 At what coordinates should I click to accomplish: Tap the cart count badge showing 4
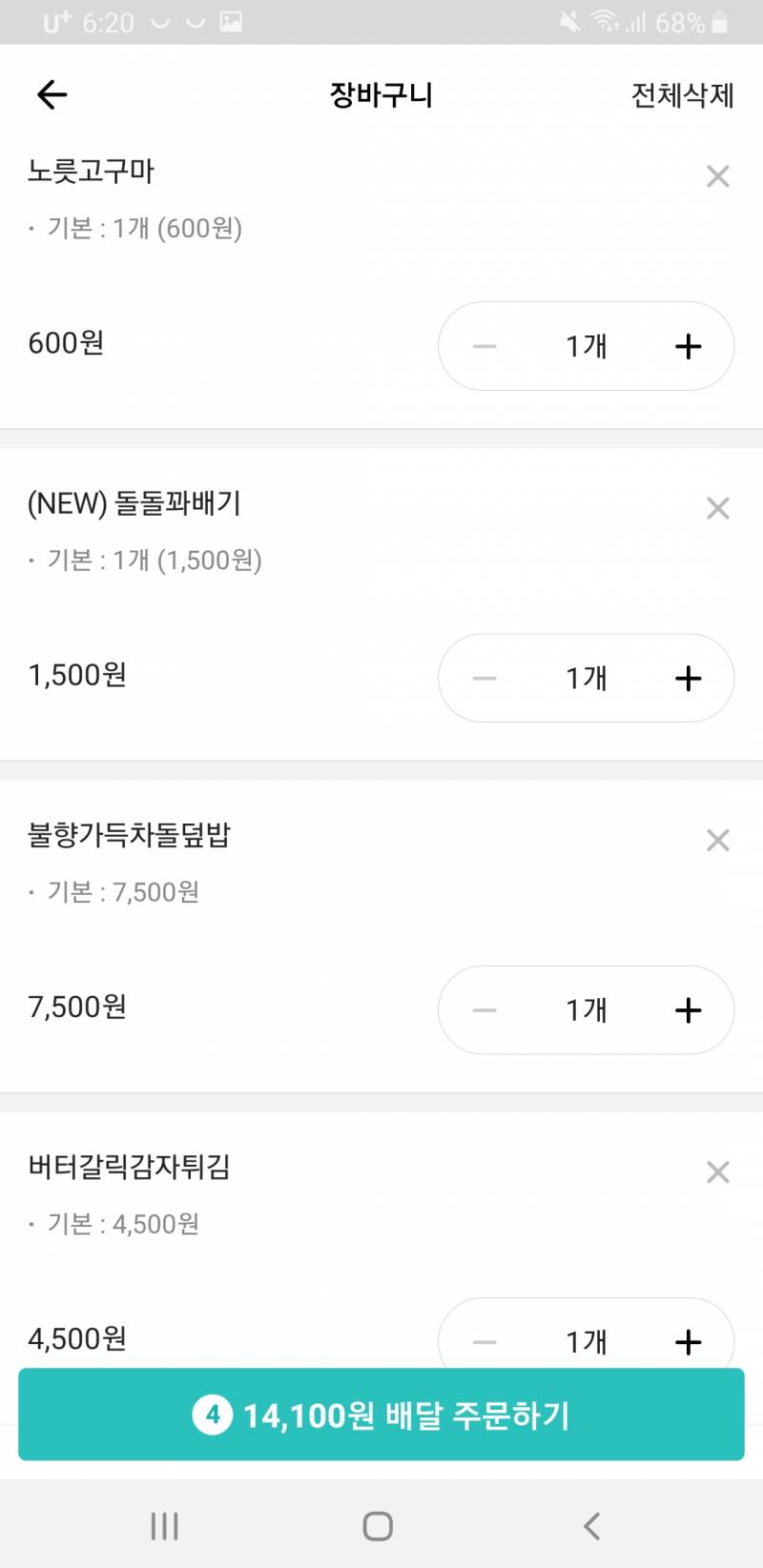[214, 1416]
